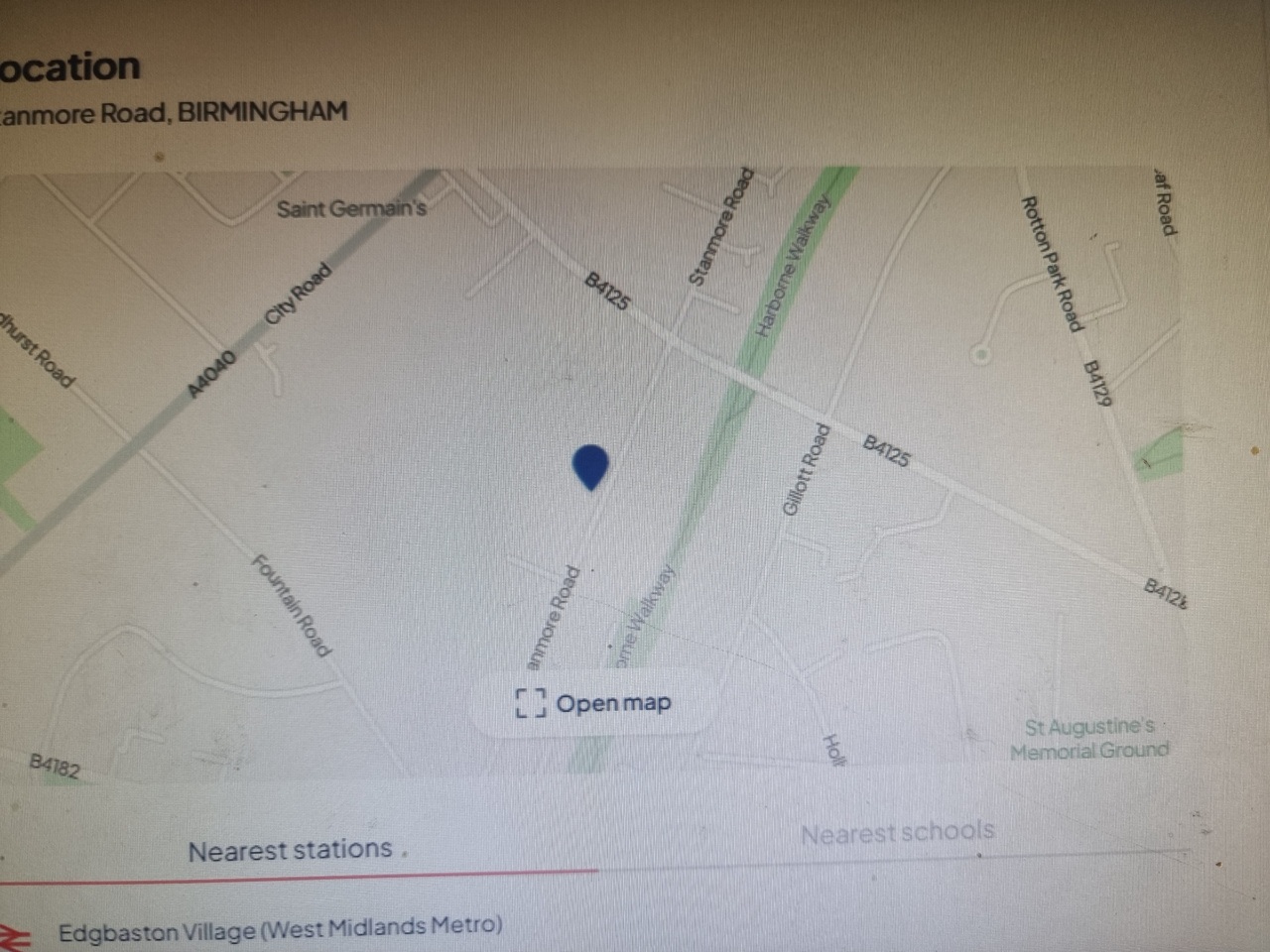Tap the blue location pin on map
Image resolution: width=1270 pixels, height=952 pixels.
590,465
